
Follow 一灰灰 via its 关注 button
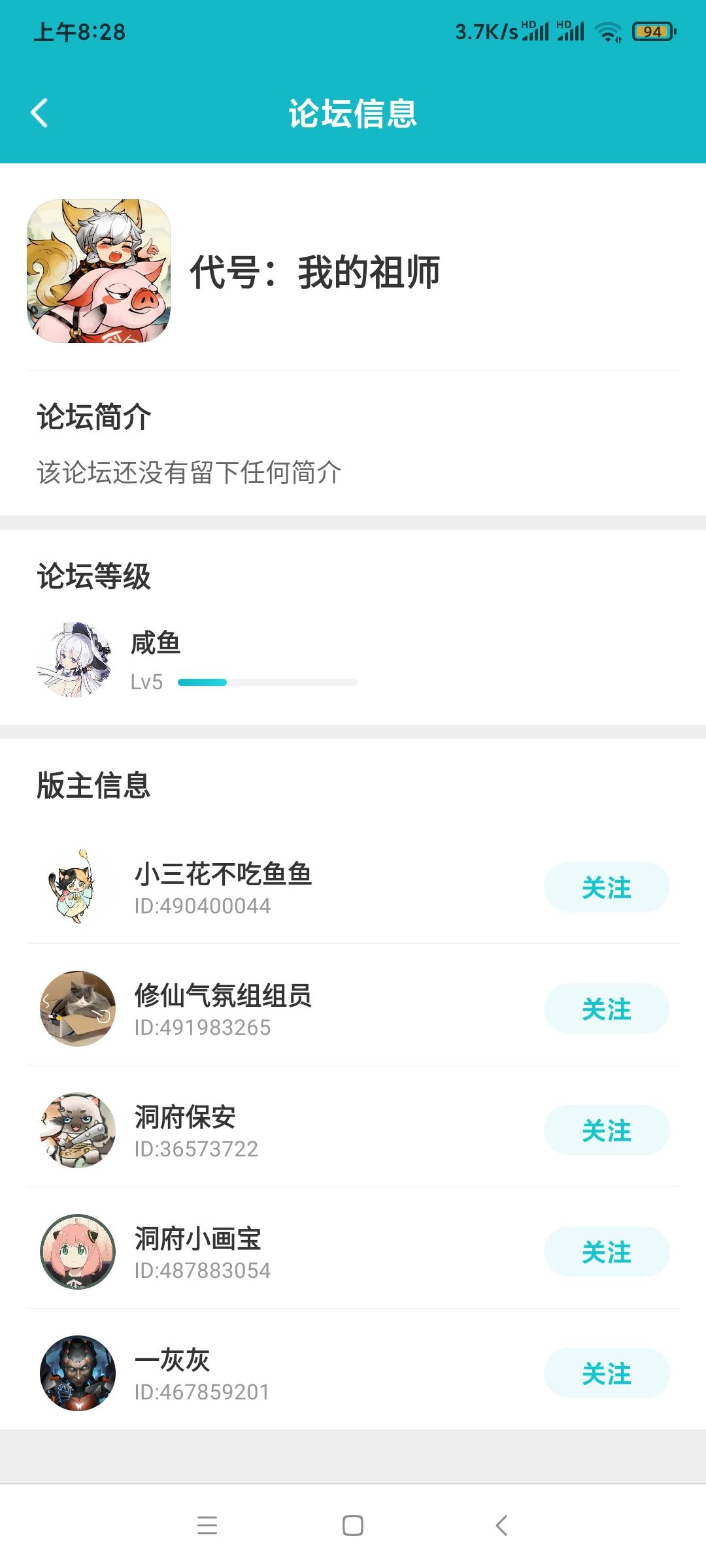click(606, 1373)
